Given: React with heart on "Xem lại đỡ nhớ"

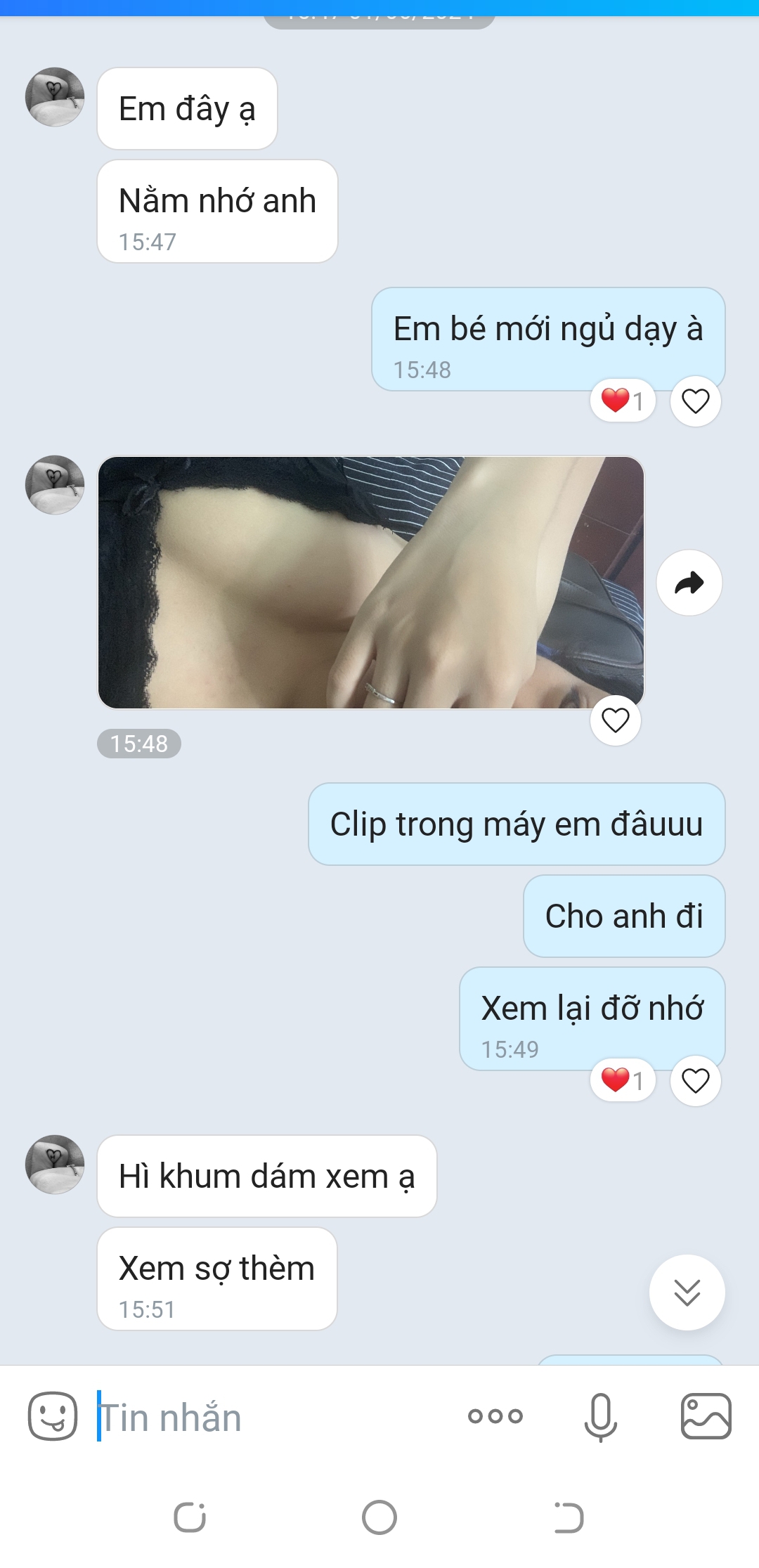Looking at the screenshot, I should pos(696,1080).
